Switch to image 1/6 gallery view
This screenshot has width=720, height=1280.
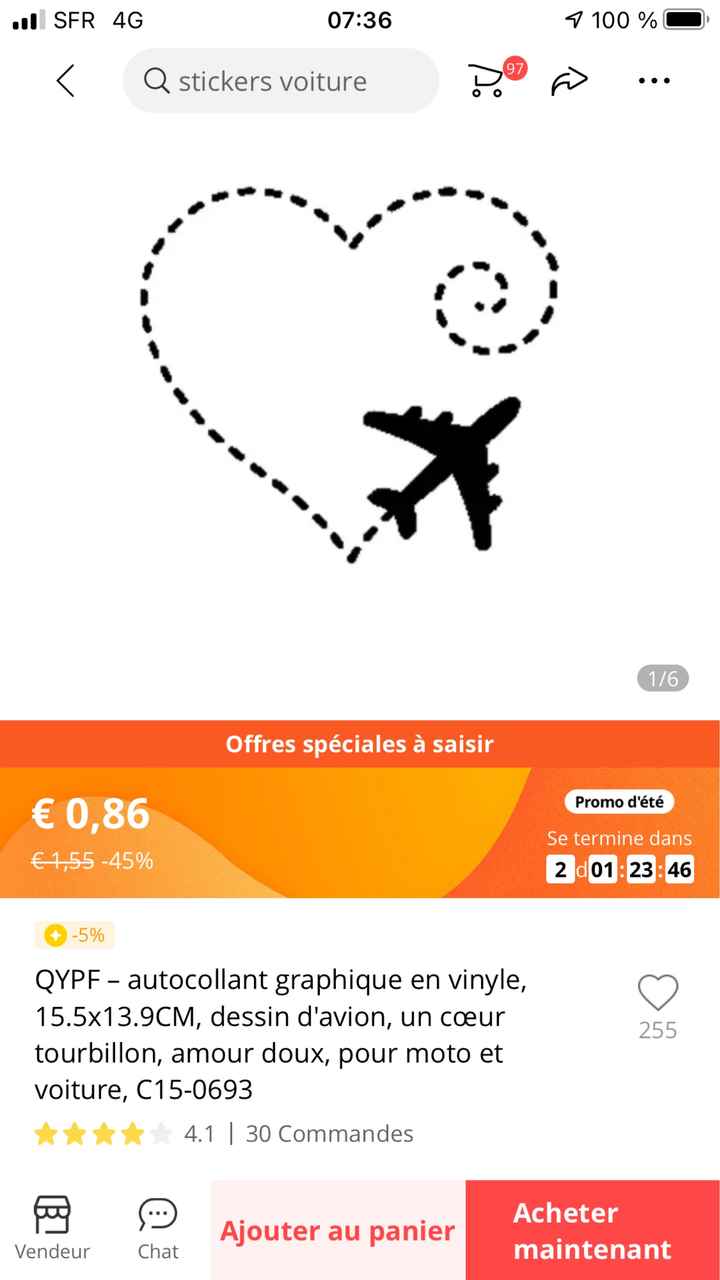click(x=660, y=678)
